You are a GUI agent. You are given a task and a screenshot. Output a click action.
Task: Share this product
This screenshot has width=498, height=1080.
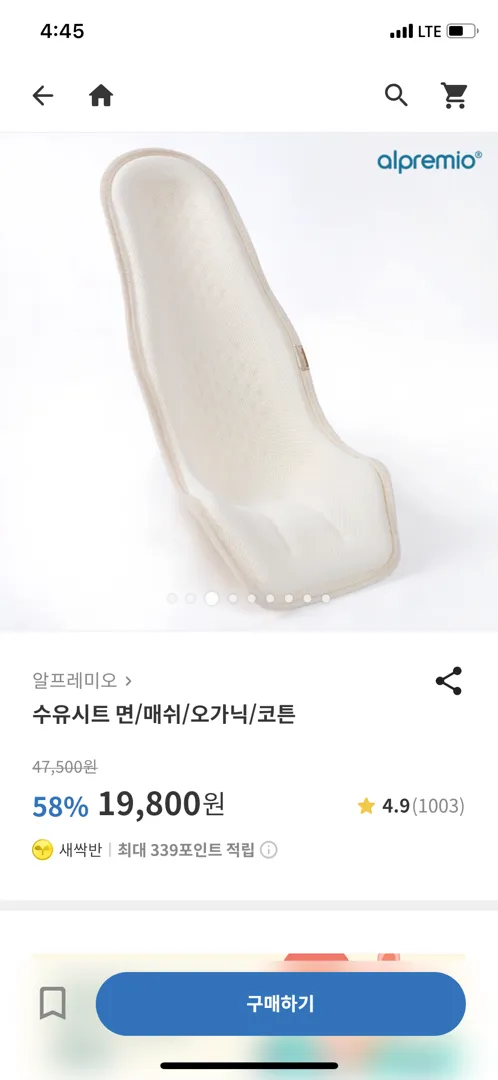[448, 681]
